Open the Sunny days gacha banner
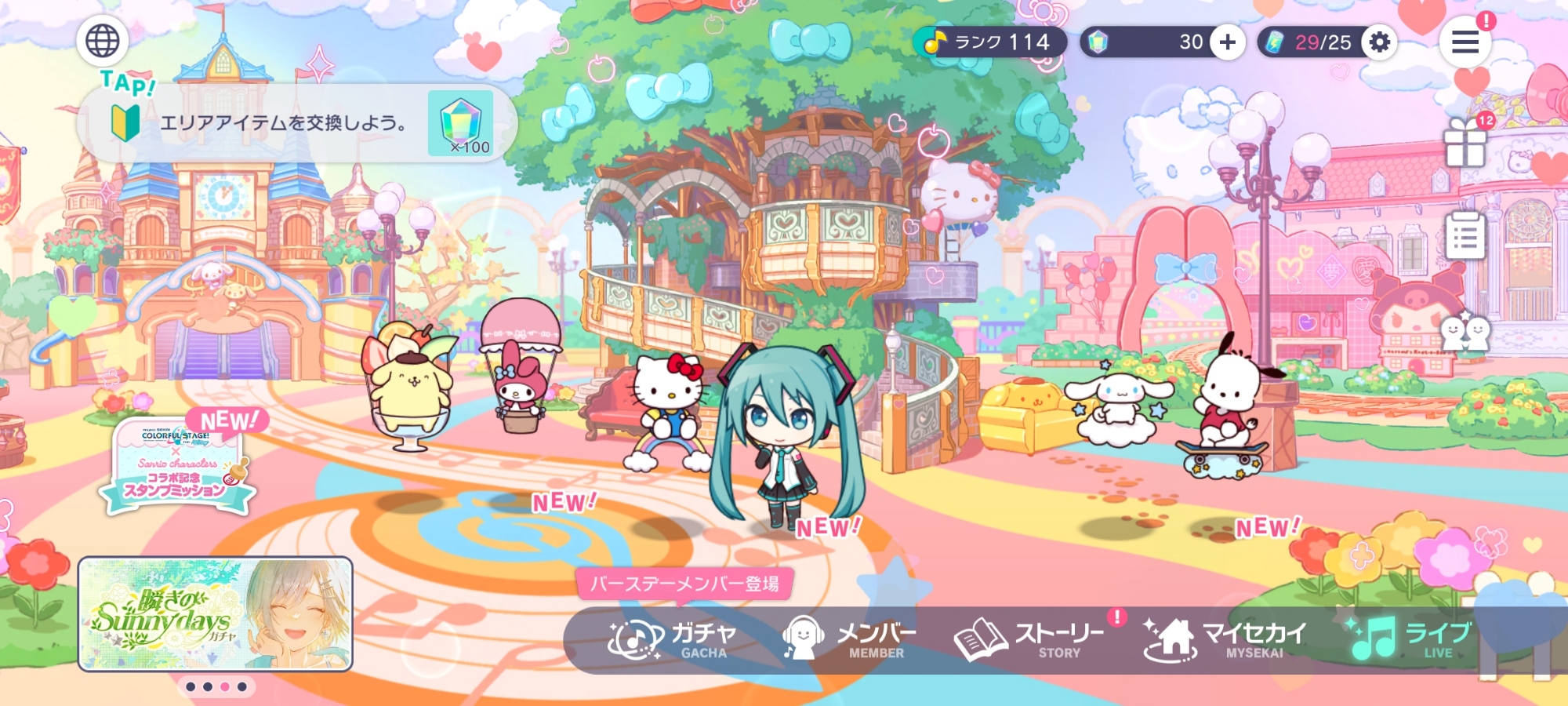 click(216, 614)
